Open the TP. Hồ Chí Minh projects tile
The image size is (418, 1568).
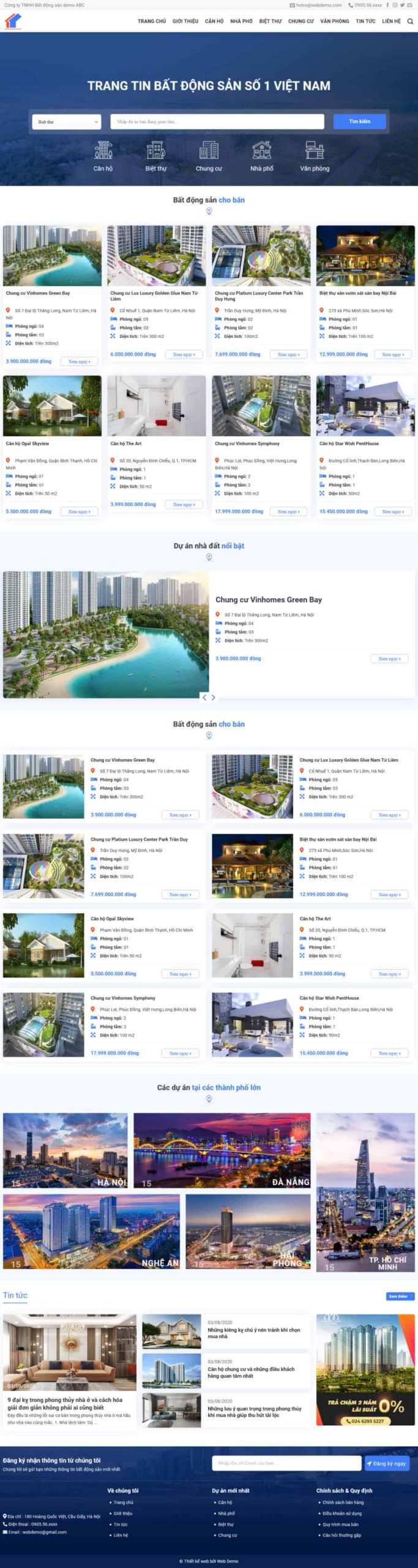(x=365, y=1192)
